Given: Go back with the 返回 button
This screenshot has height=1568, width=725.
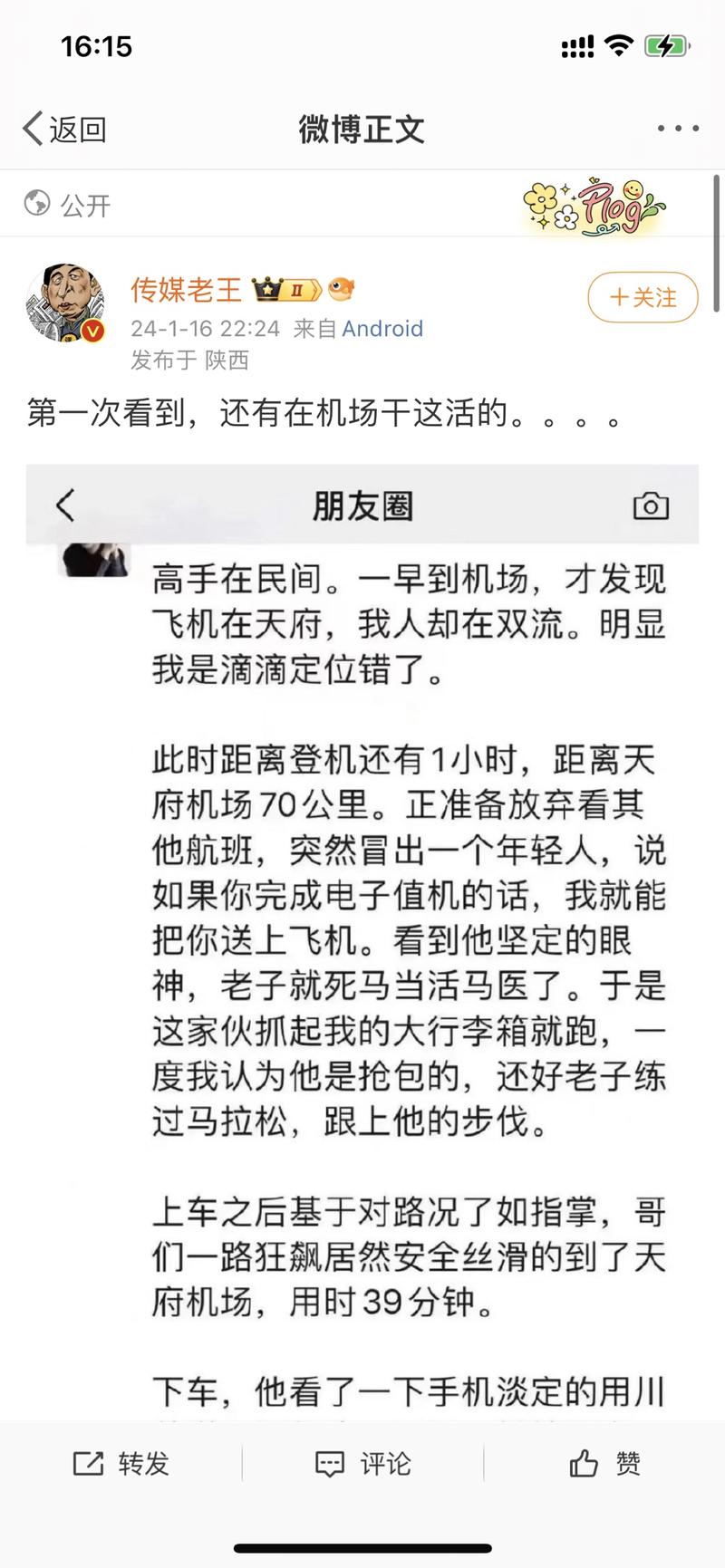Looking at the screenshot, I should [x=63, y=130].
